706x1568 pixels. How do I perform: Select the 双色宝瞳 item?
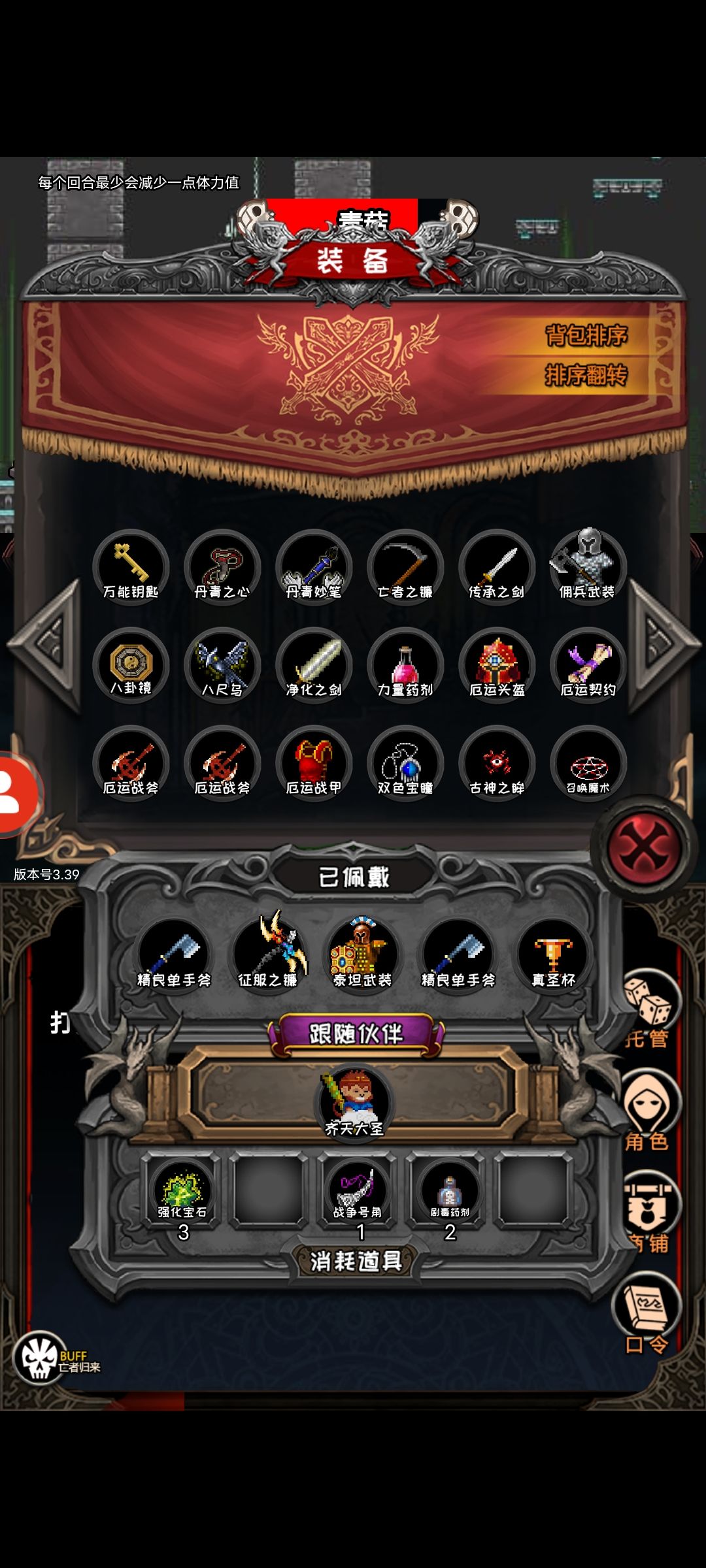405,763
